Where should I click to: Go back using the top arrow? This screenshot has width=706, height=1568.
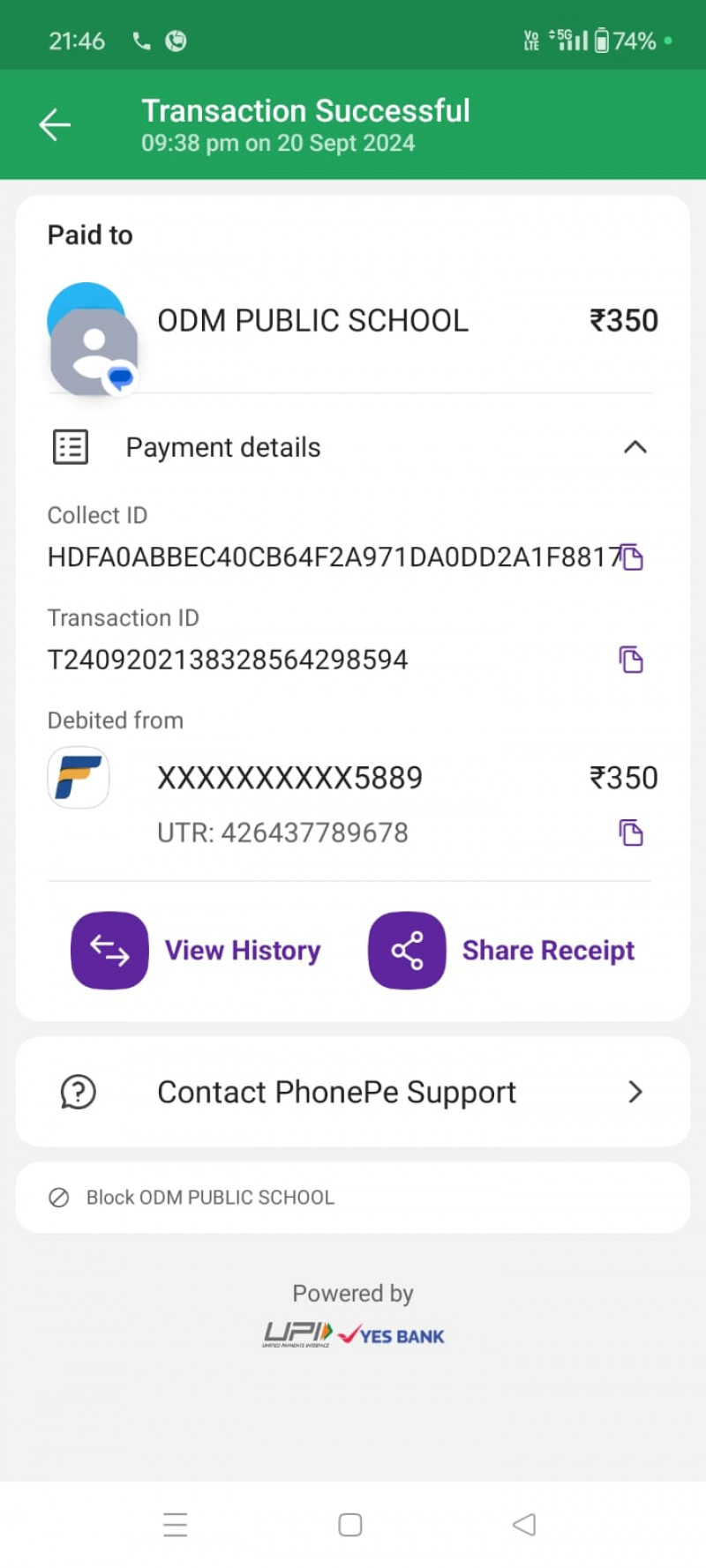tap(55, 124)
